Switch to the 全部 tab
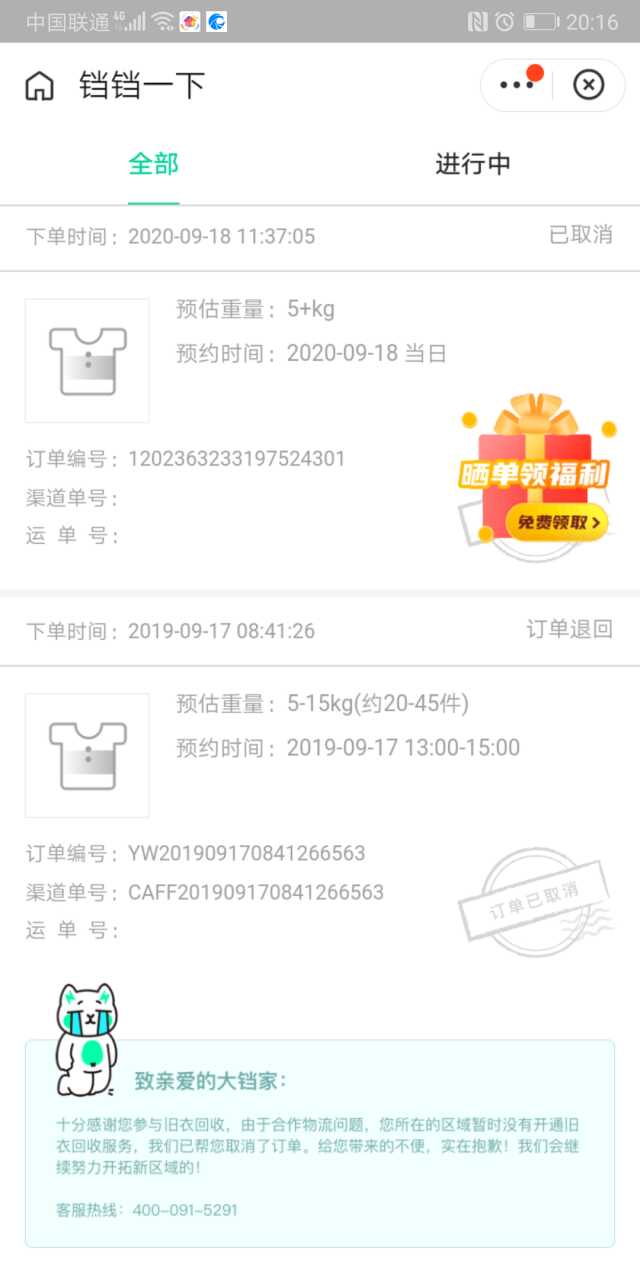 [153, 165]
